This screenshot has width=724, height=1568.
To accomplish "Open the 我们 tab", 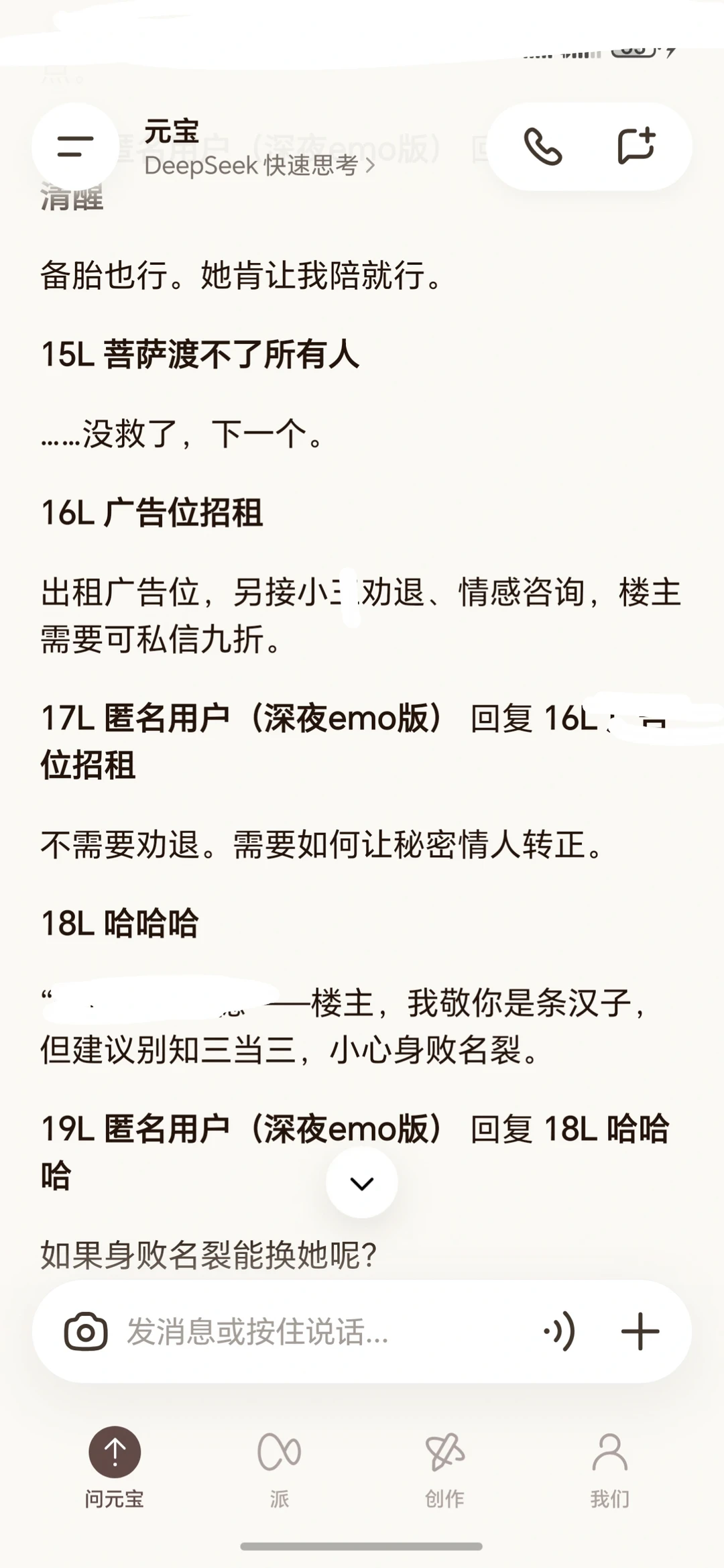I will point(609,1468).
